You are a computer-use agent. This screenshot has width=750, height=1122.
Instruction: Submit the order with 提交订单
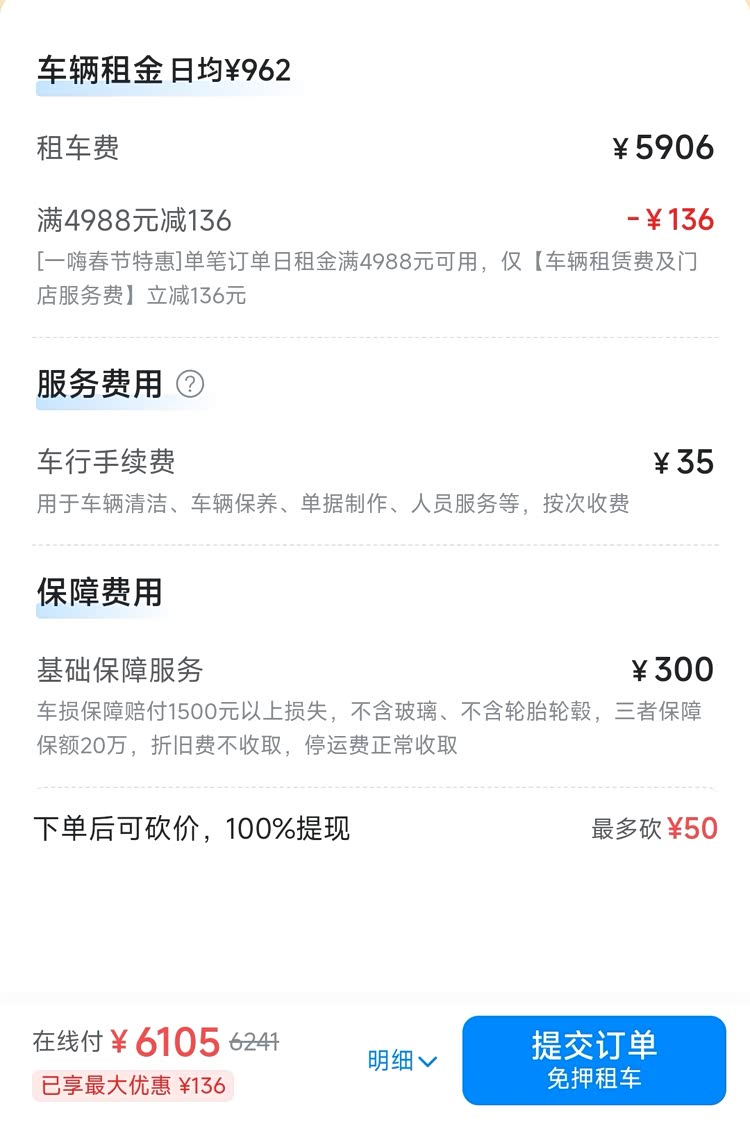pyautogui.click(x=593, y=1060)
